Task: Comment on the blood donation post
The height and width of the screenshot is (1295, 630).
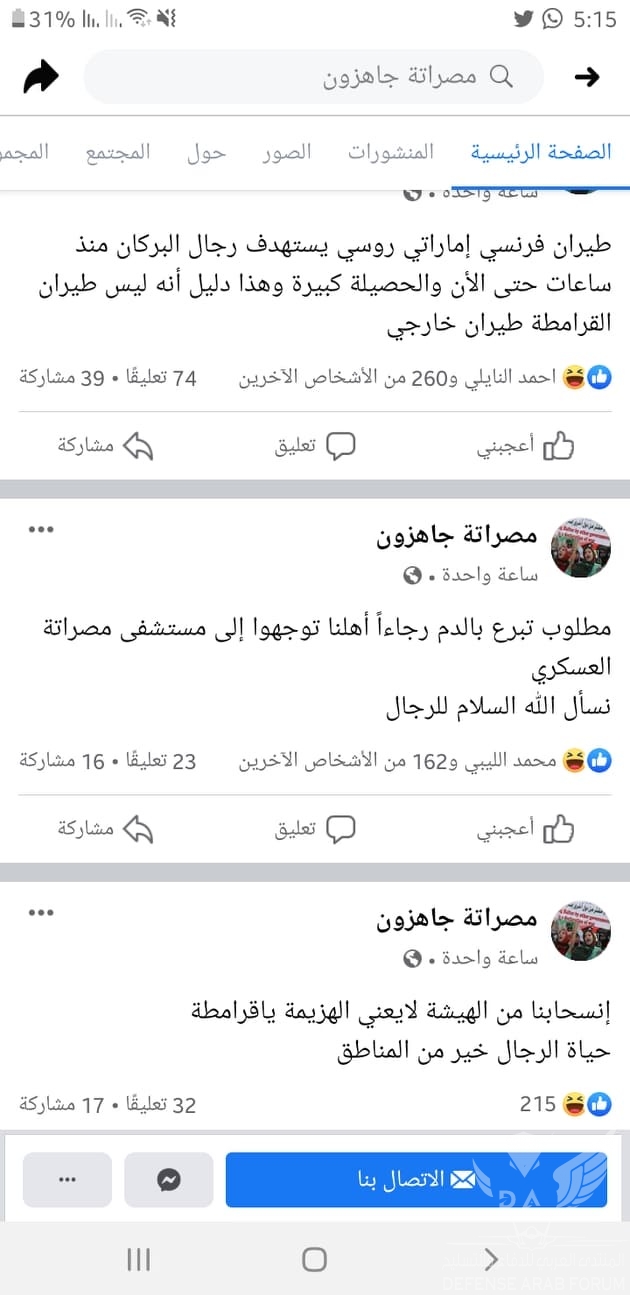Action: [x=315, y=829]
